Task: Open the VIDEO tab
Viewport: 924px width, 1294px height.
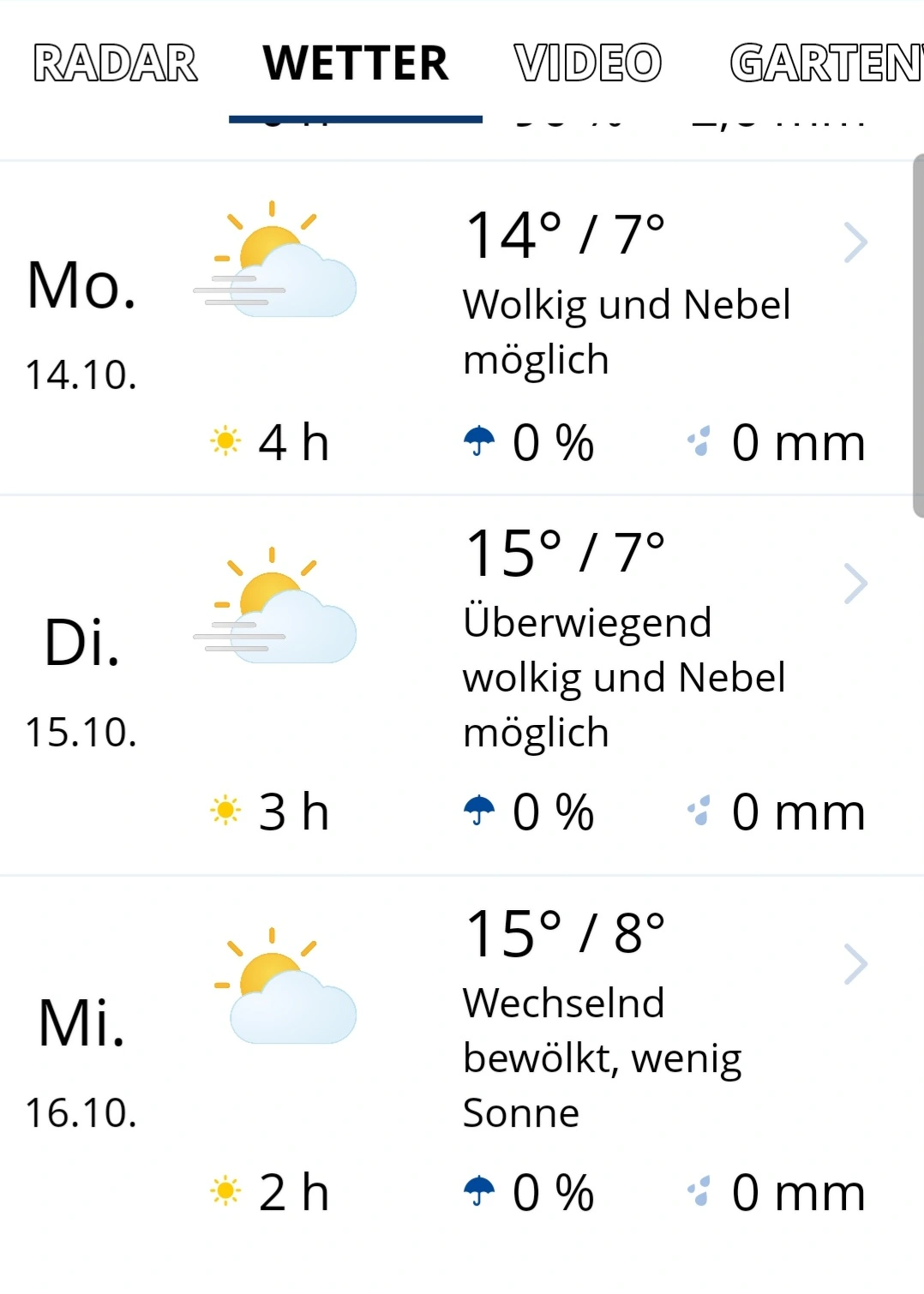Action: (x=588, y=63)
